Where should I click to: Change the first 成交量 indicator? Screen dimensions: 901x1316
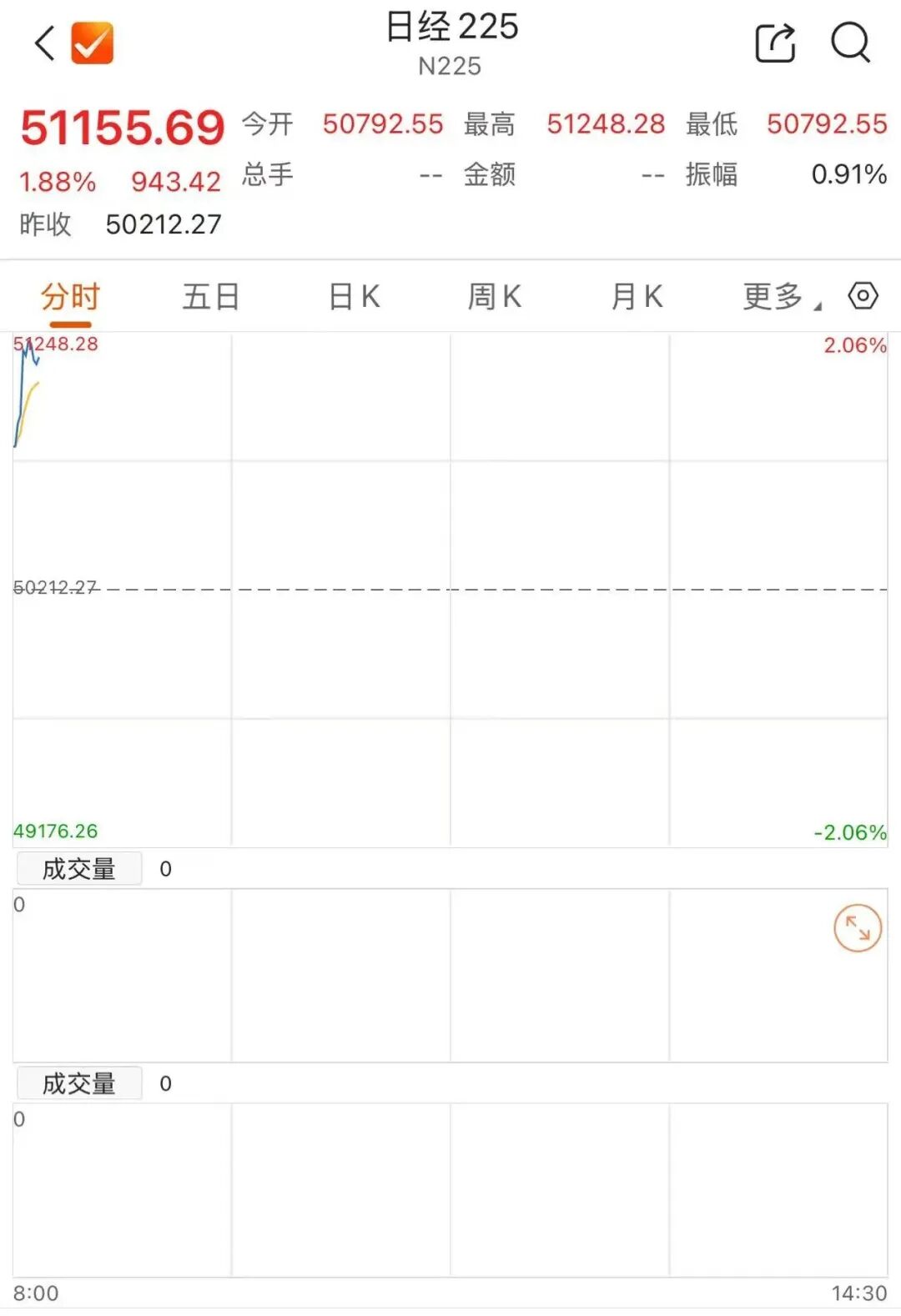tap(79, 869)
